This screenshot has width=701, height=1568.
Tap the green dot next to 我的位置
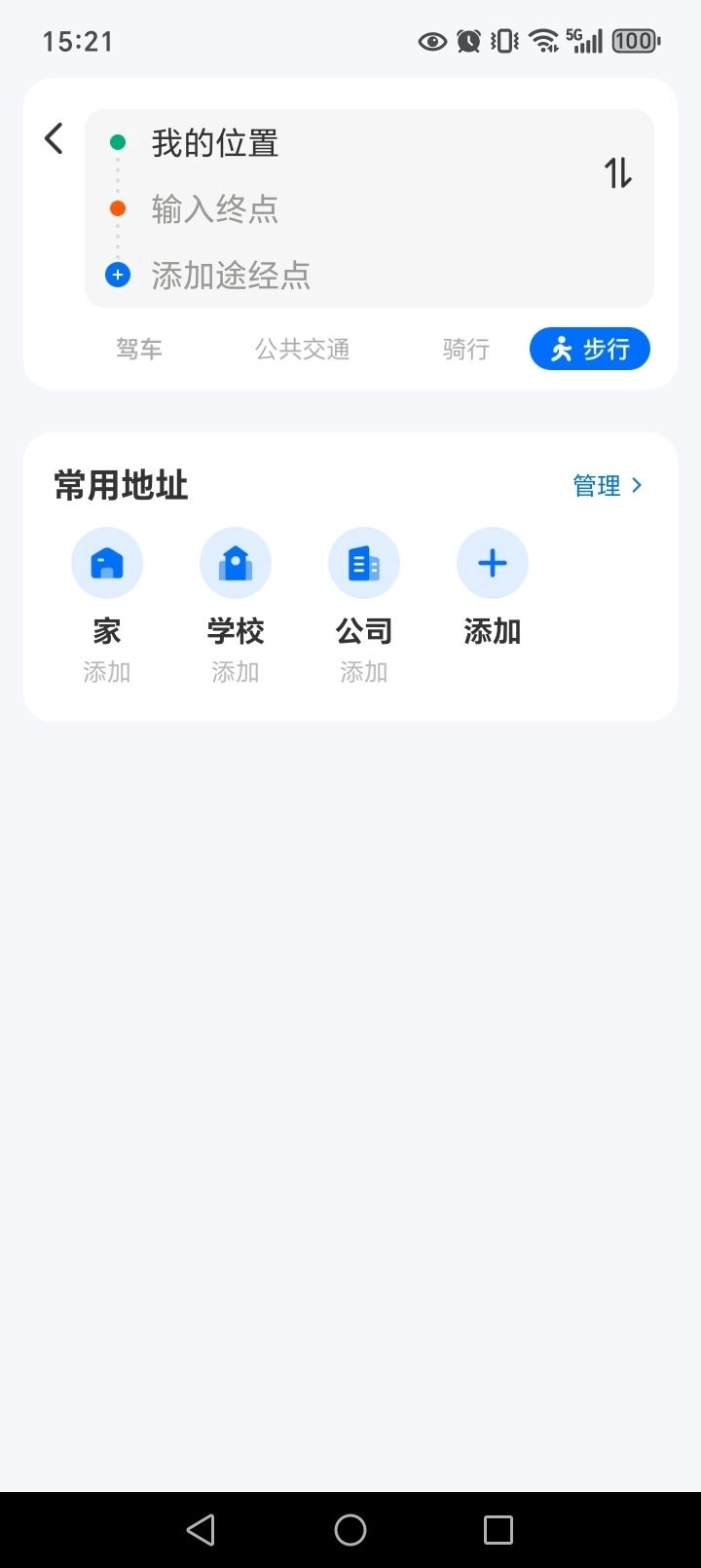pos(118,141)
